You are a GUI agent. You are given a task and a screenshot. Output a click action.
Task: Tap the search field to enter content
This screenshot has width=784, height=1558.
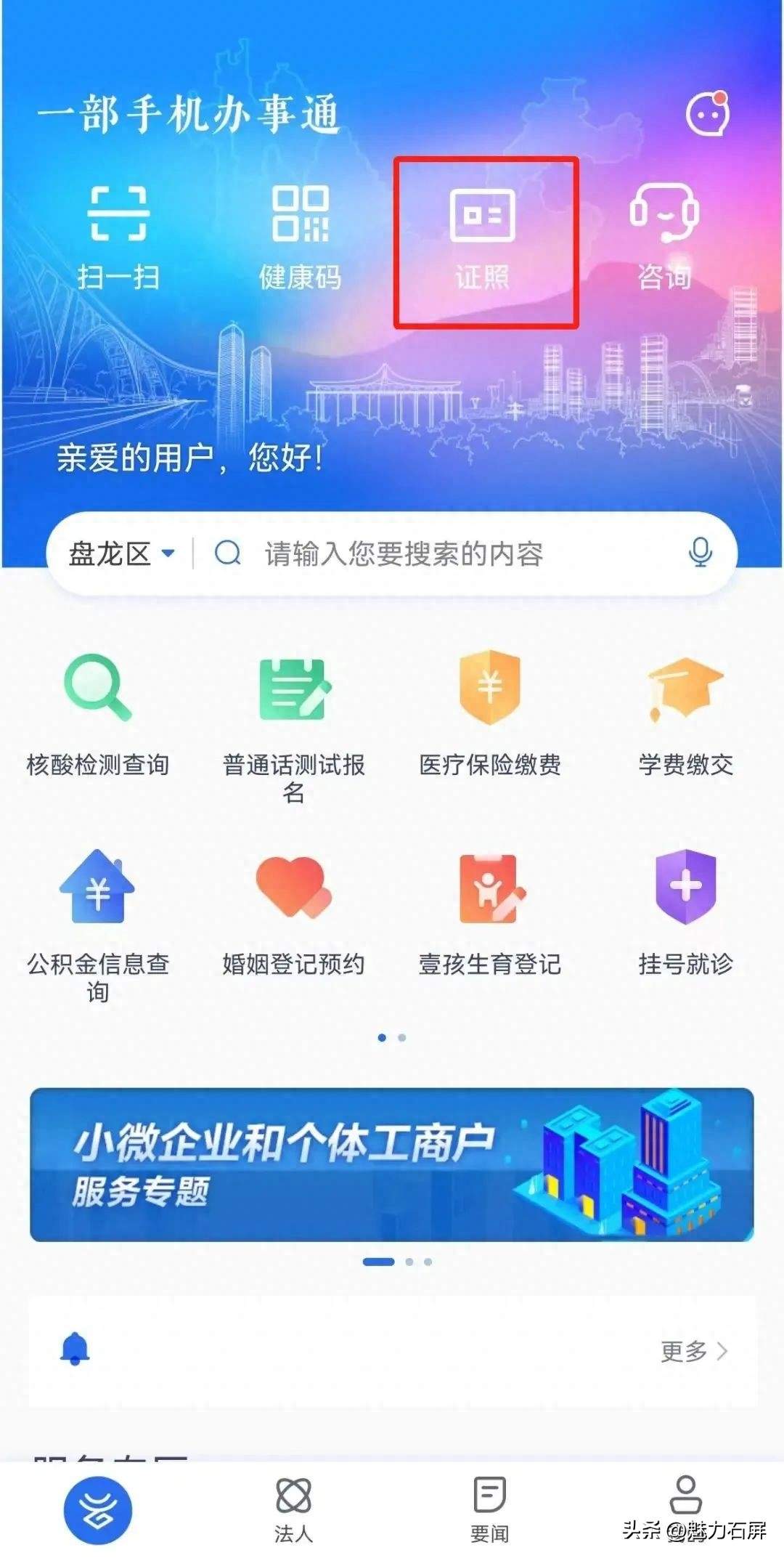pyautogui.click(x=436, y=554)
